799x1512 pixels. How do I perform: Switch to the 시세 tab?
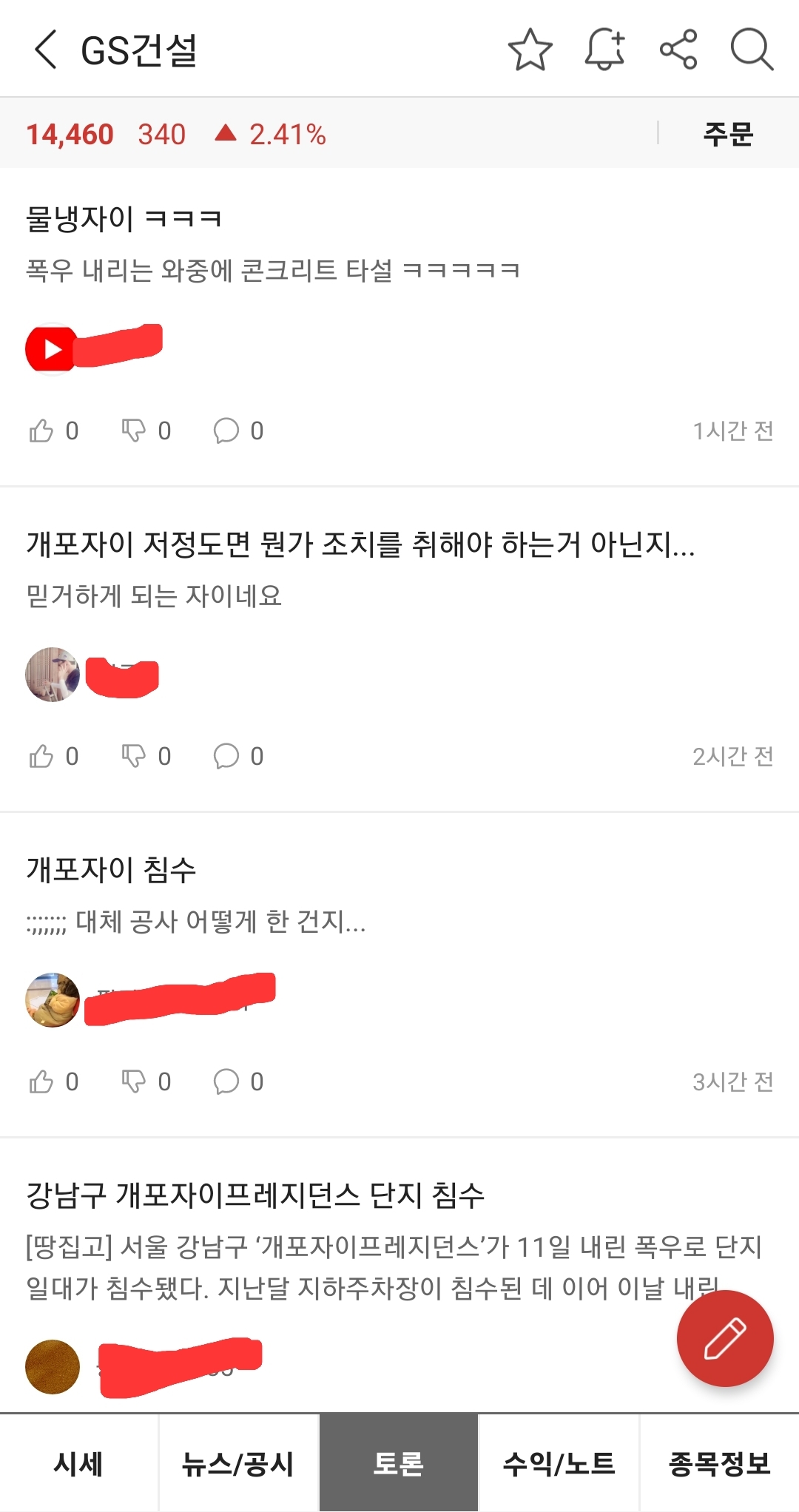[x=78, y=1463]
